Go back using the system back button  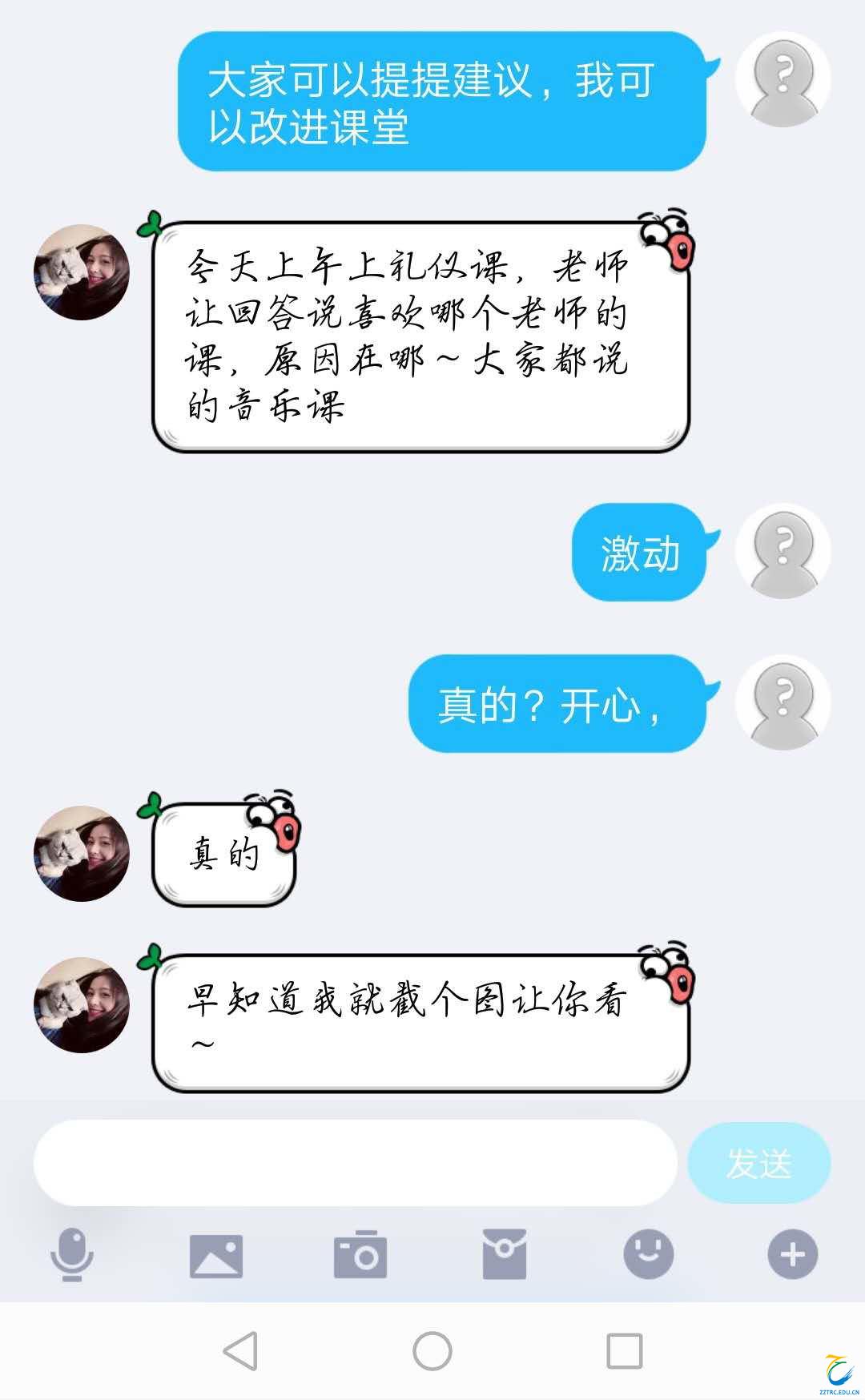[240, 1351]
